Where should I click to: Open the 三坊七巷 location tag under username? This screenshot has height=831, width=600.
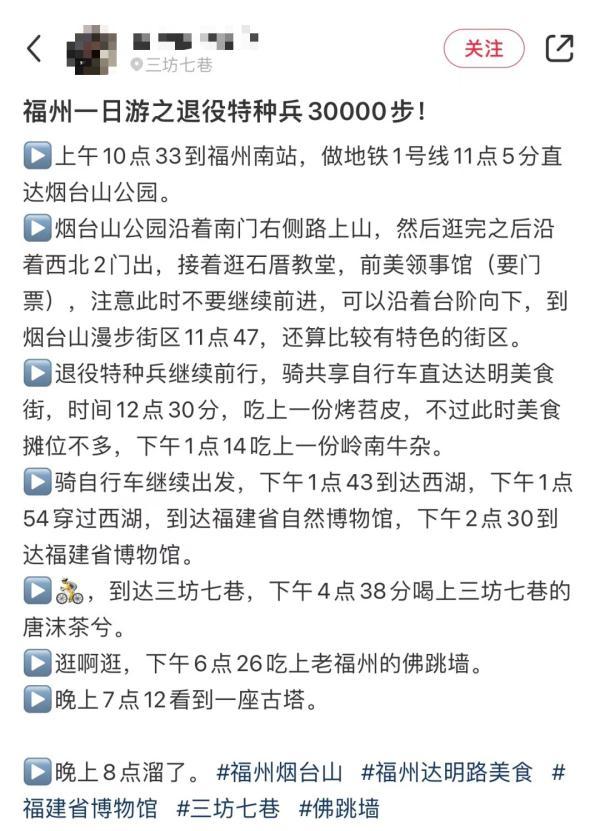point(172,65)
